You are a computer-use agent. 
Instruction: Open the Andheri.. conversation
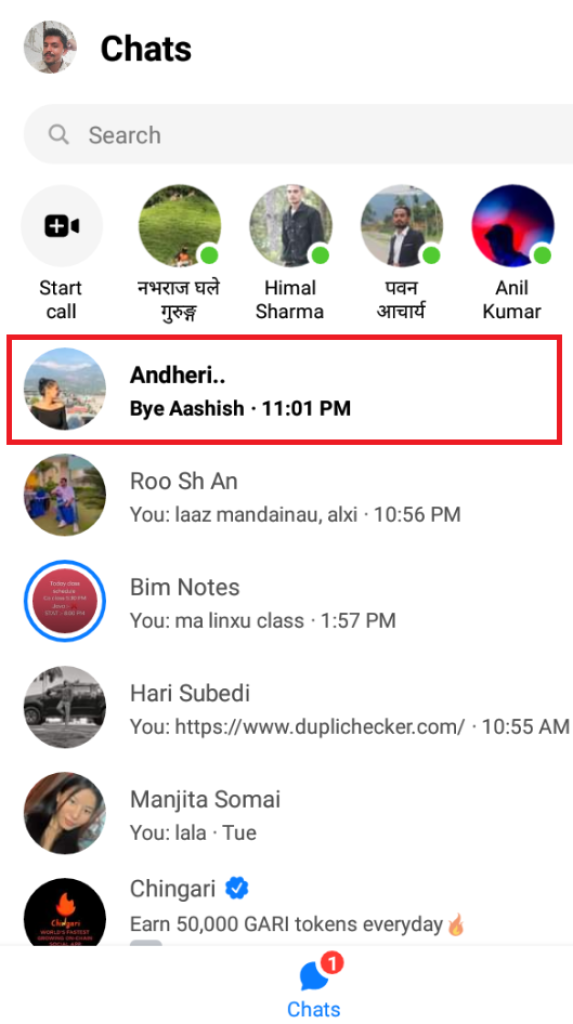(284, 390)
